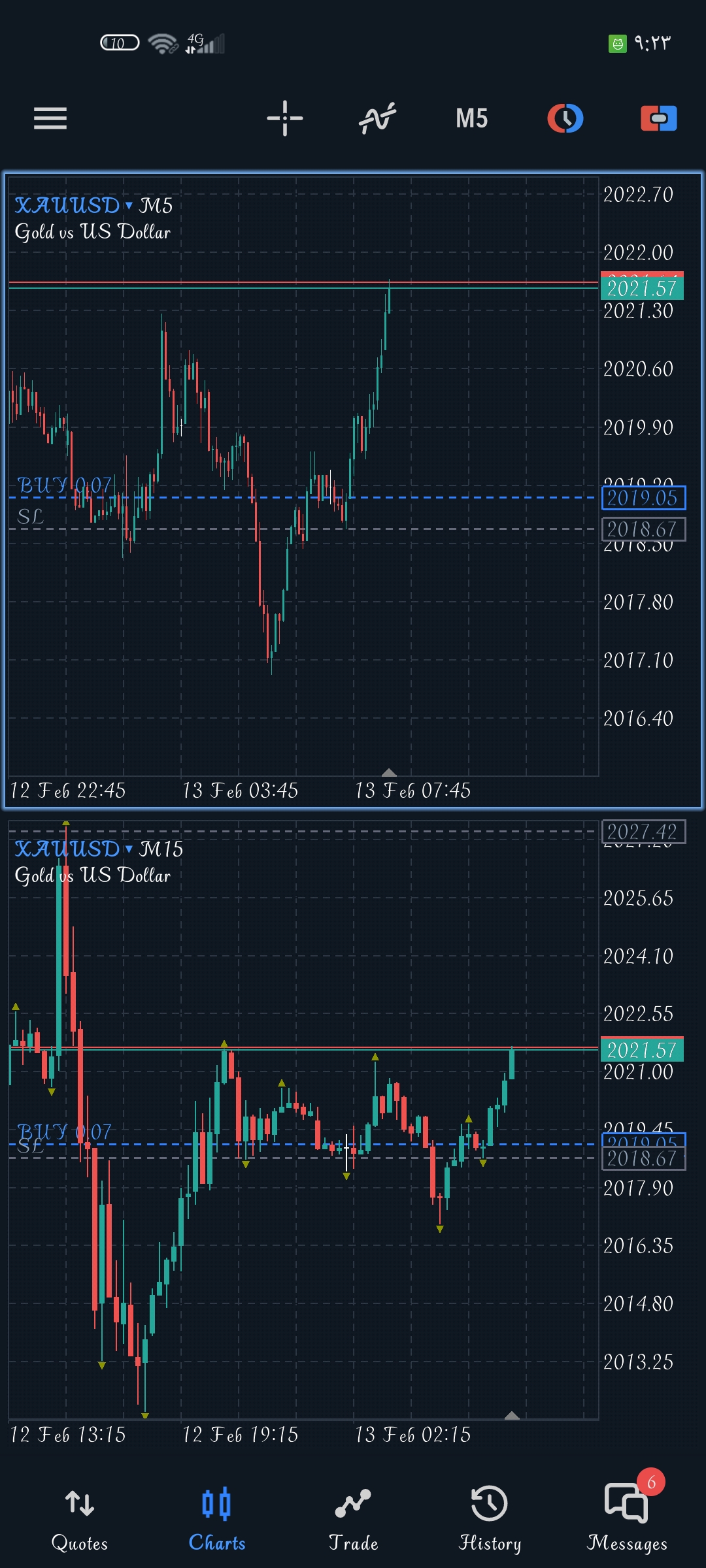Go to the Trade tab
This screenshot has height=1568, width=706.
tap(353, 1519)
